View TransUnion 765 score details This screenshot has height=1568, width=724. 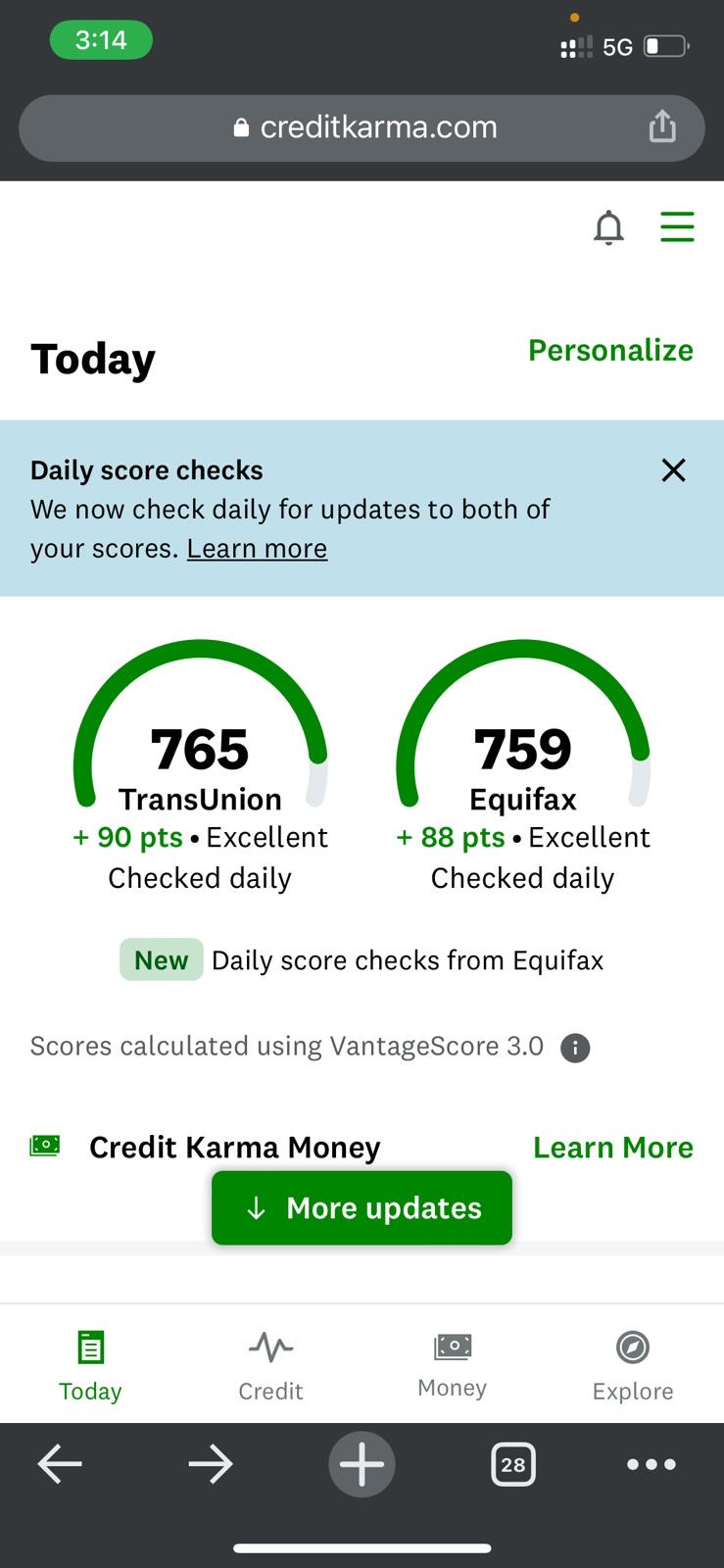200,751
